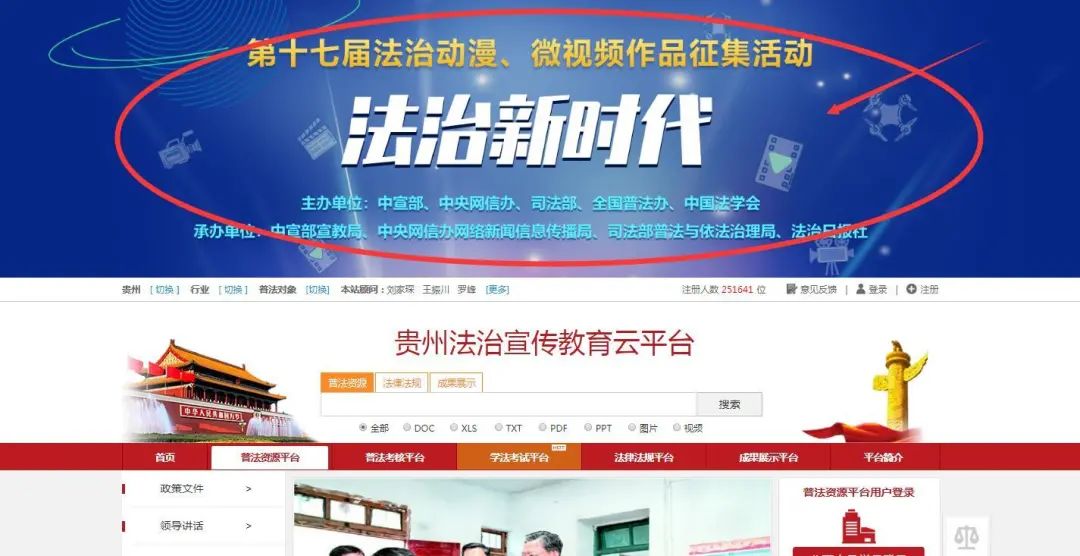
Task: Open 普法考核平台 navigation item
Action: point(394,457)
